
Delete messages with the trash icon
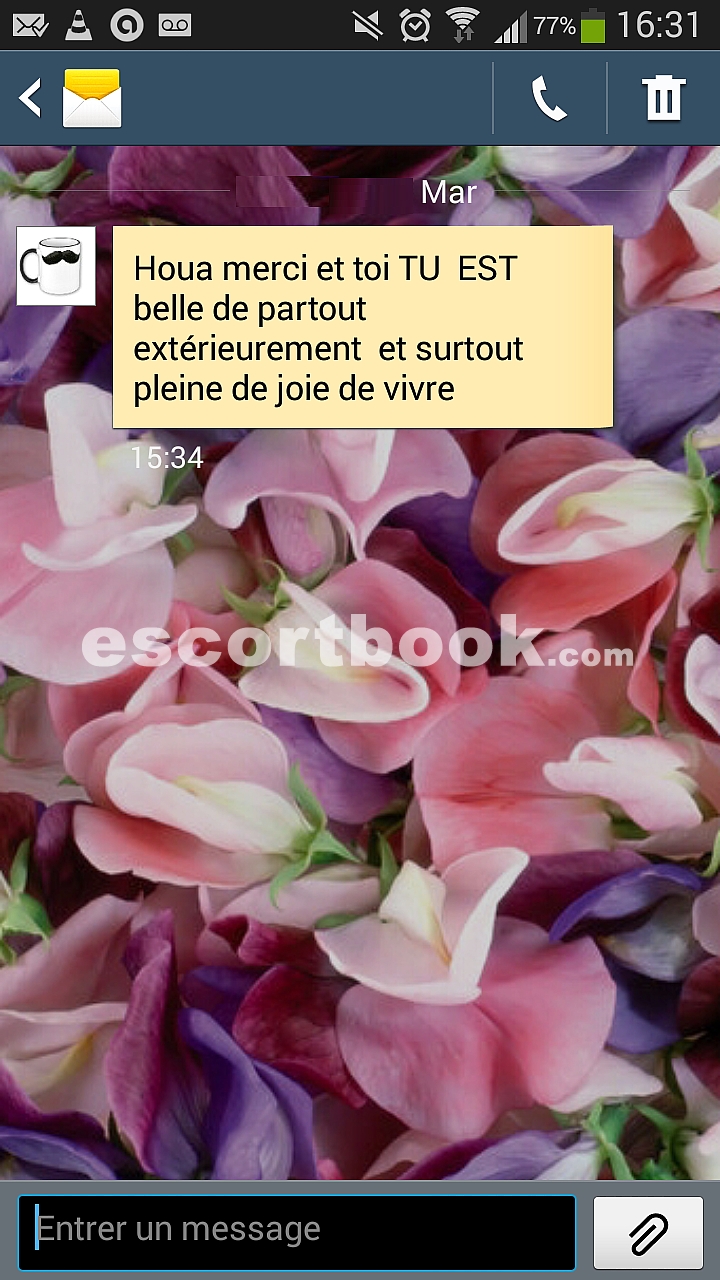(x=663, y=99)
